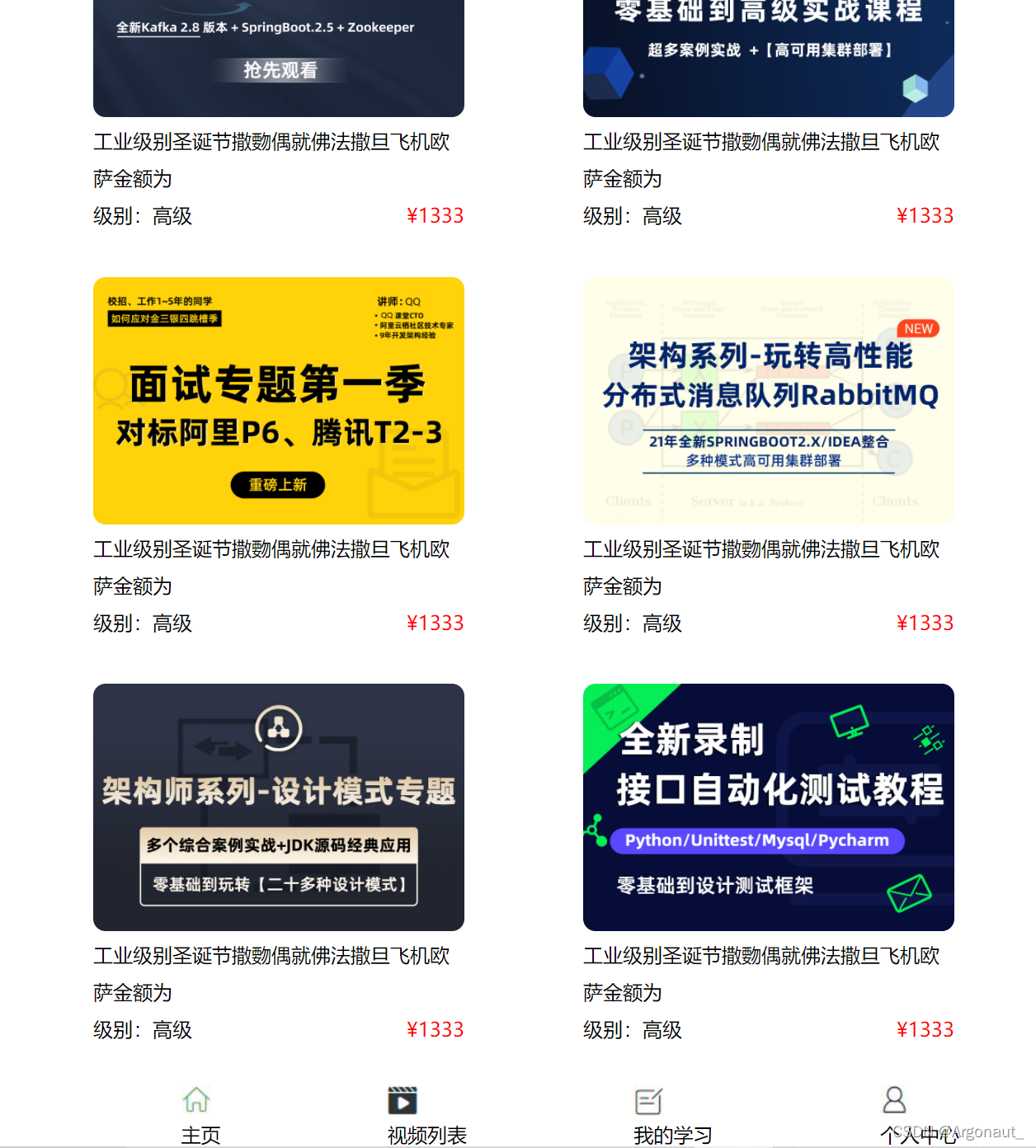The width and height of the screenshot is (1036, 1148).
Task: Open the 接口自动化测试教程 course card
Action: (x=768, y=807)
